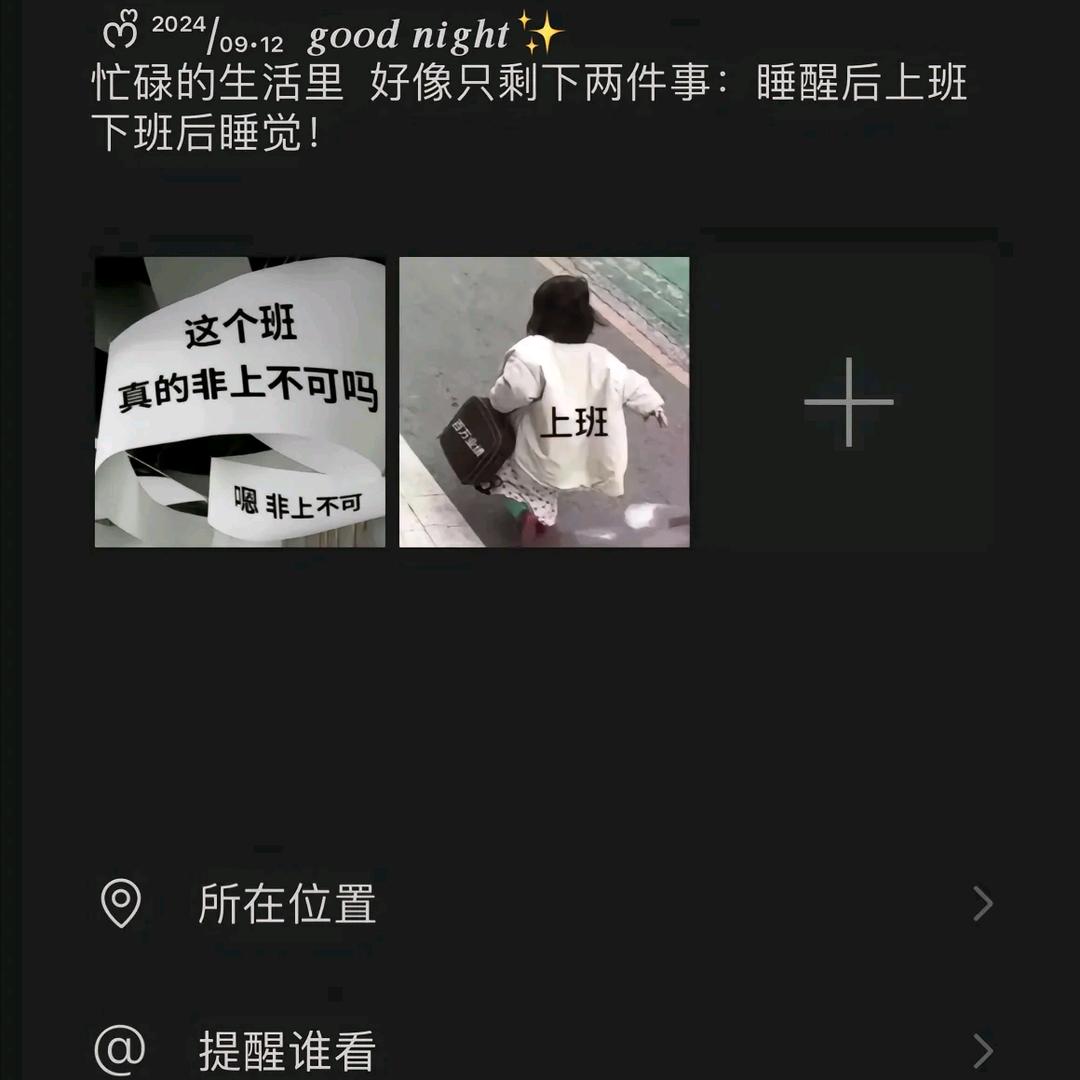Open the child 上班 photo

click(544, 402)
